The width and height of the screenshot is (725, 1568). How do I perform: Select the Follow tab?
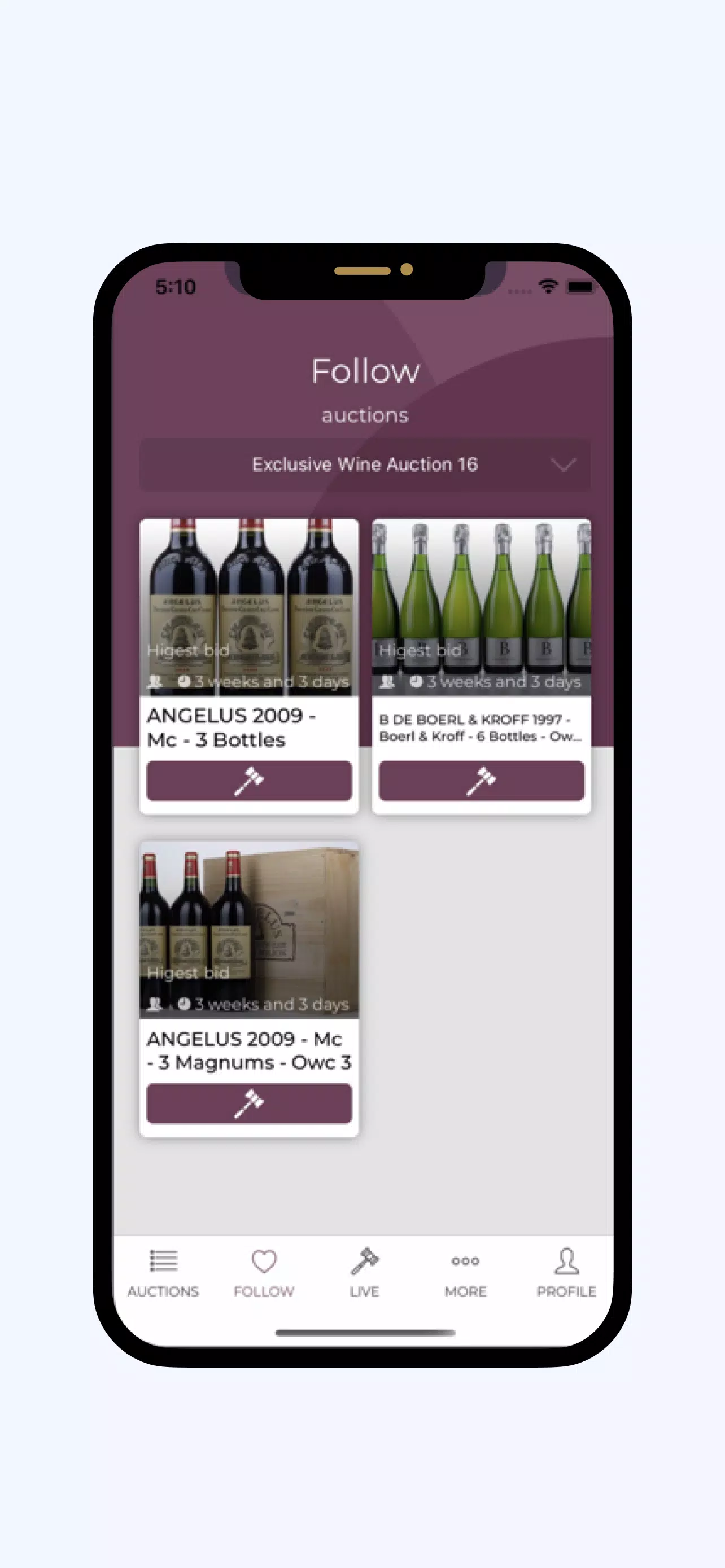264,1273
